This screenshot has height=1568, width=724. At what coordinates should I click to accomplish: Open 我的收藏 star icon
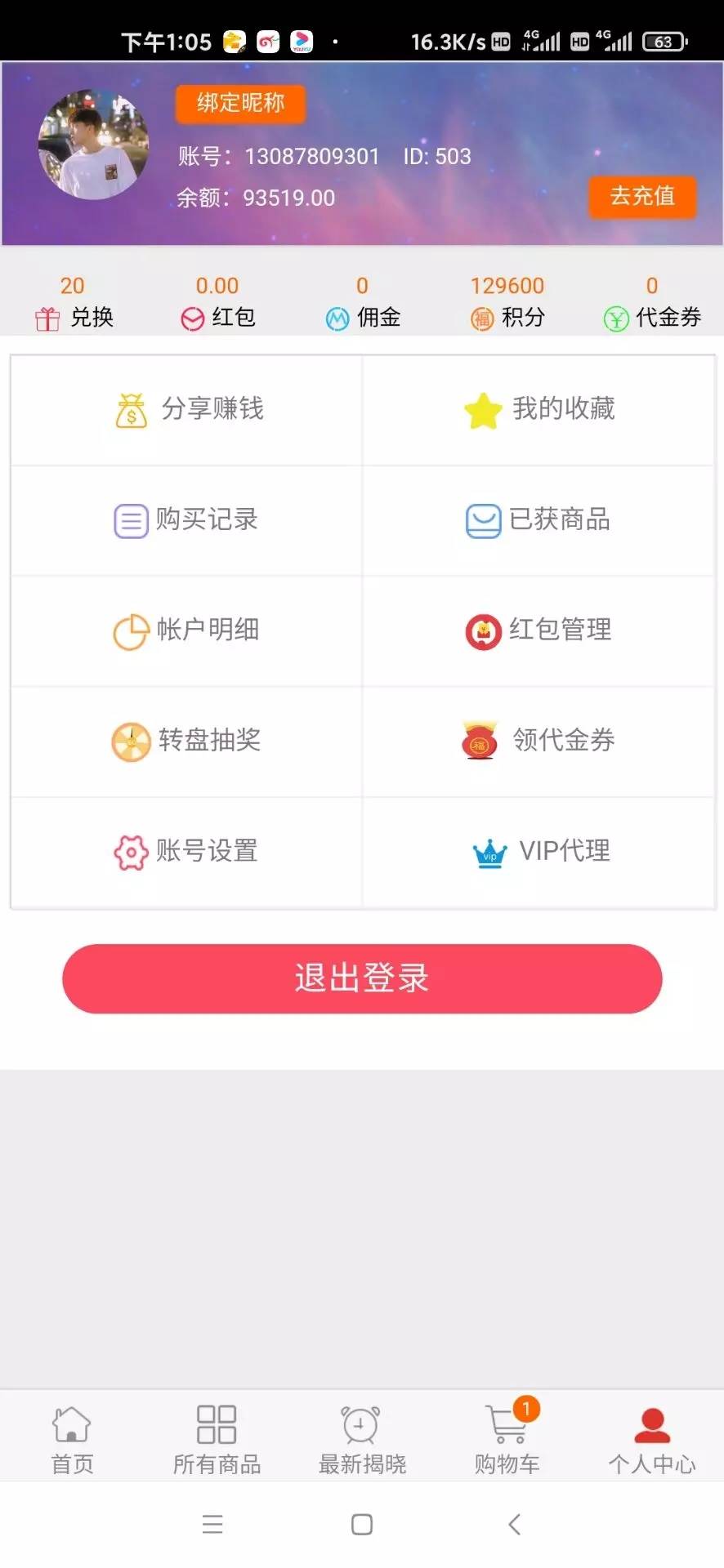484,410
